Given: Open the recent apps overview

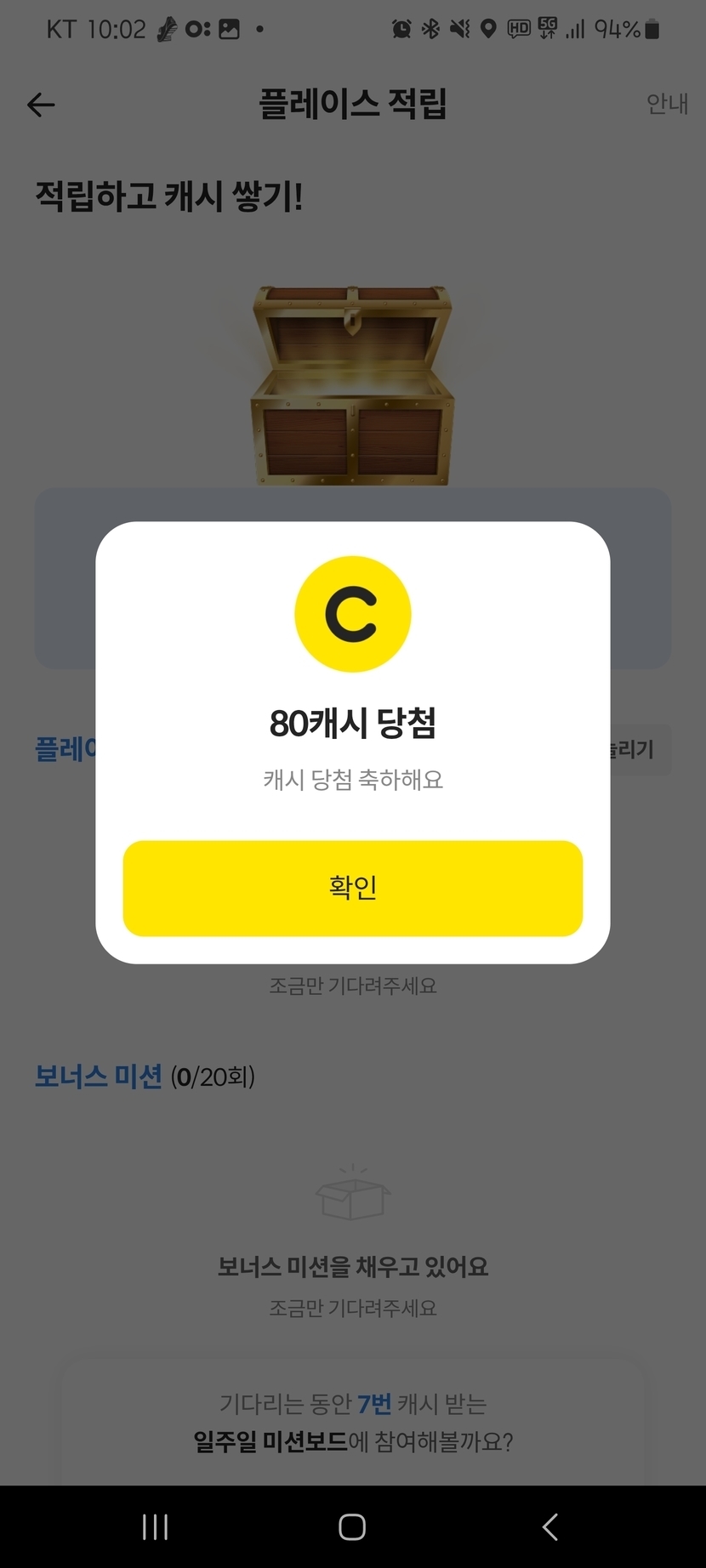Looking at the screenshot, I should [x=155, y=1526].
